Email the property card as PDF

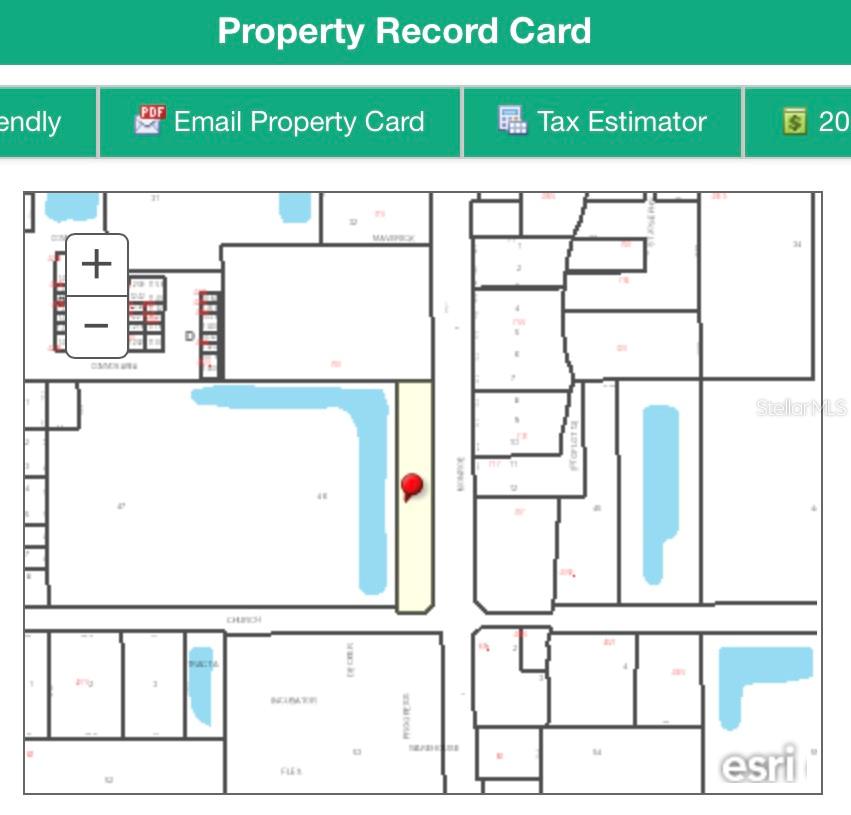pos(280,122)
